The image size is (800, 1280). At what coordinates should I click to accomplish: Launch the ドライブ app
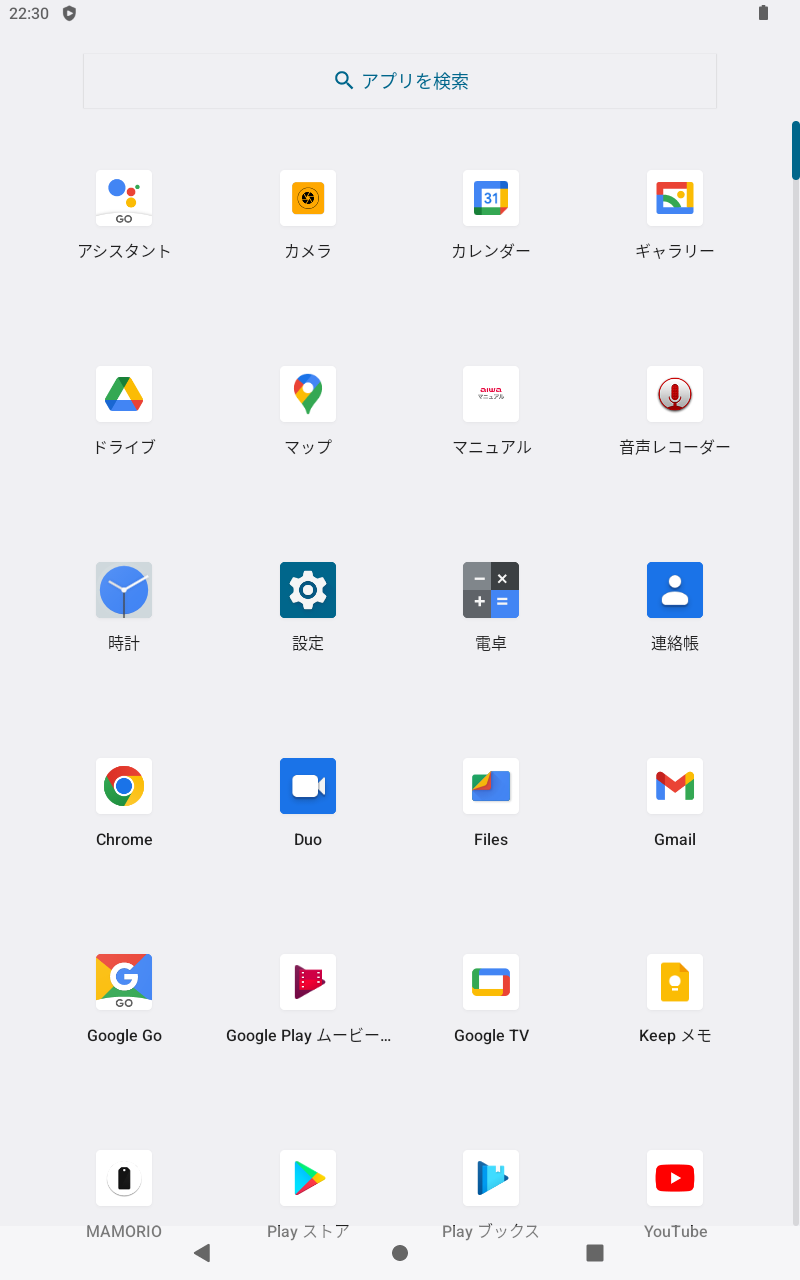124,394
